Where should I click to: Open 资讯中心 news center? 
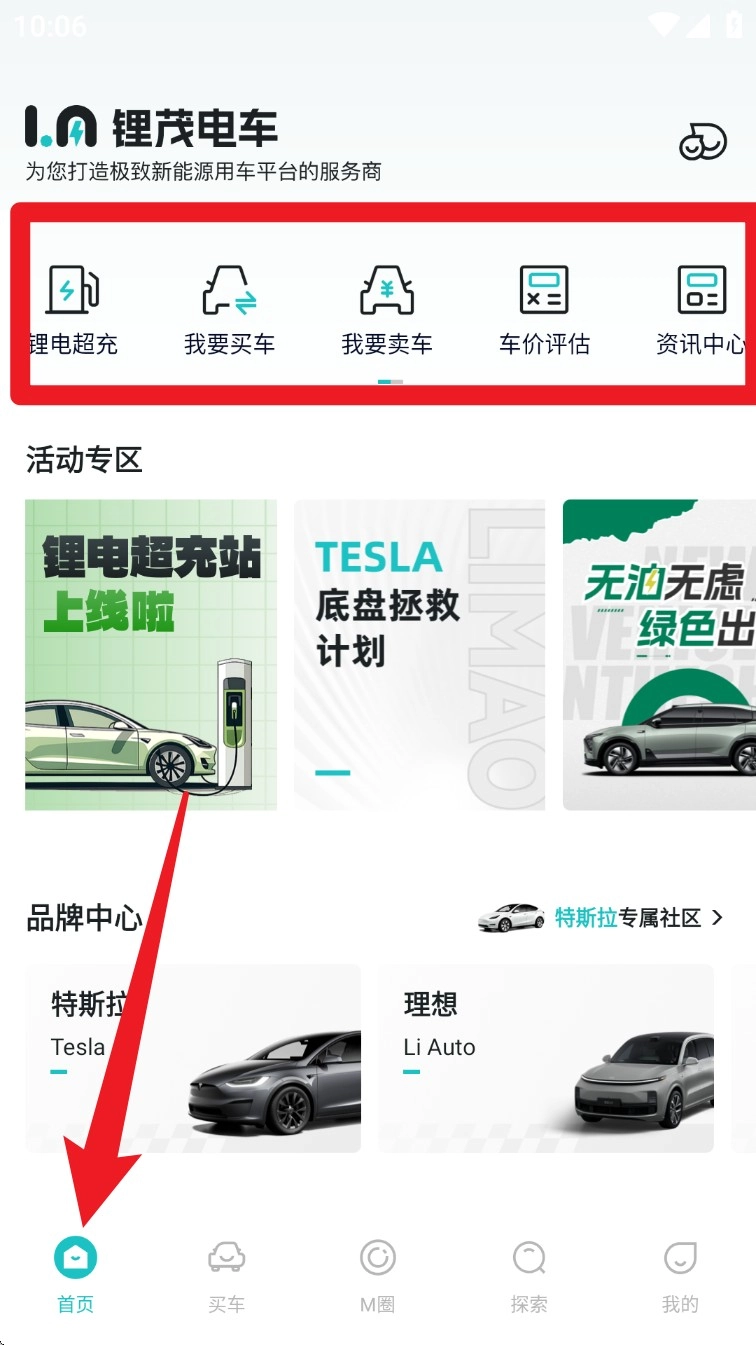700,309
